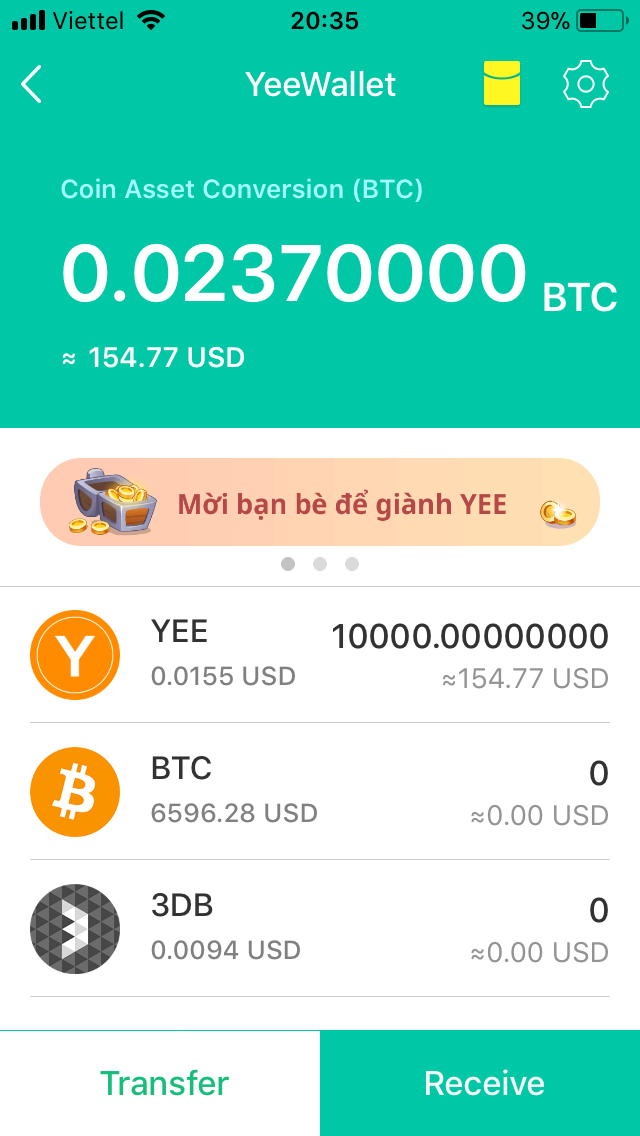Select the second banner page dot
Image resolution: width=640 pixels, height=1136 pixels.
tap(320, 564)
